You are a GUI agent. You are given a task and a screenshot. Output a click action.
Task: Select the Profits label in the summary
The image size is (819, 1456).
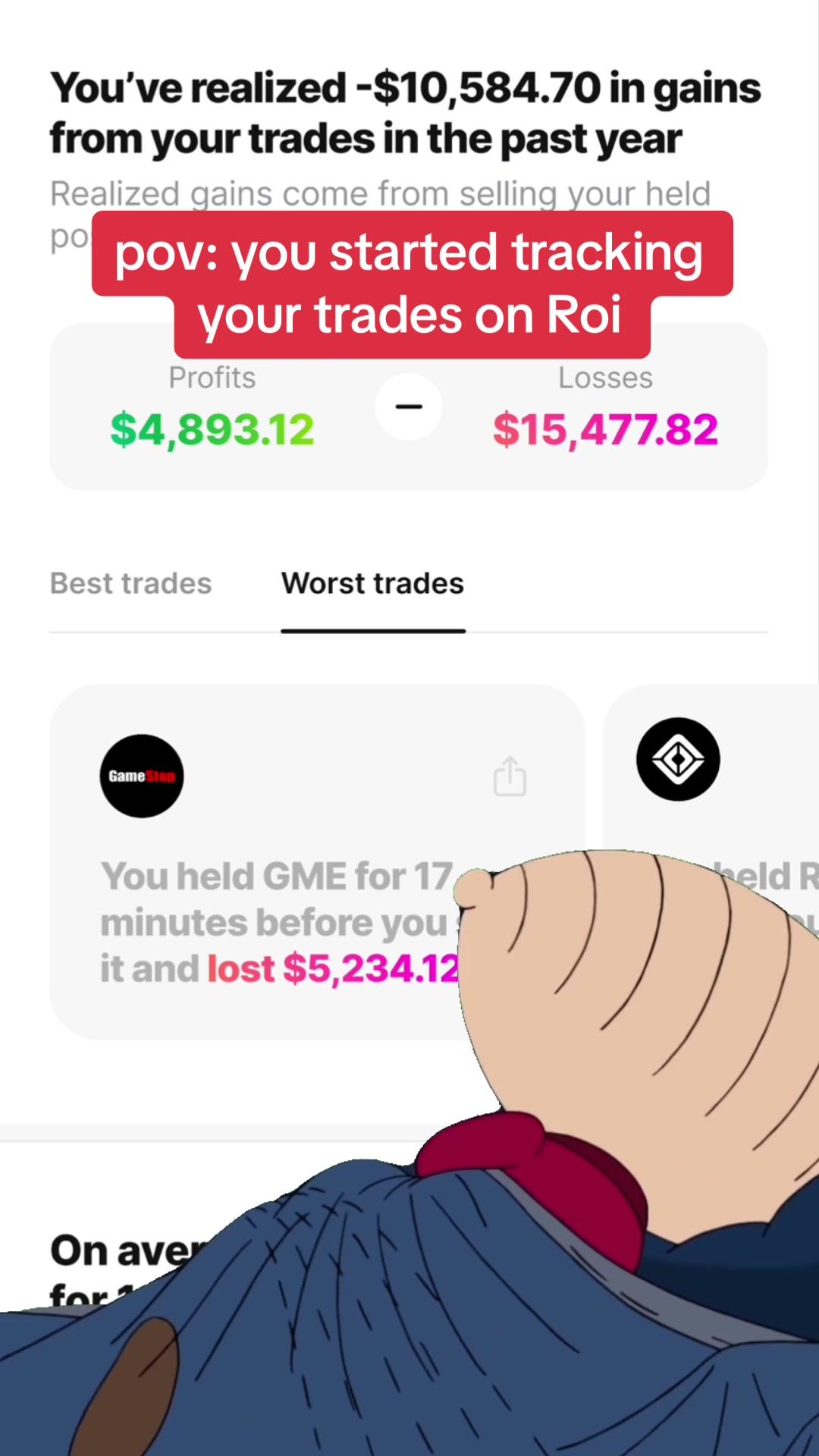(x=212, y=378)
